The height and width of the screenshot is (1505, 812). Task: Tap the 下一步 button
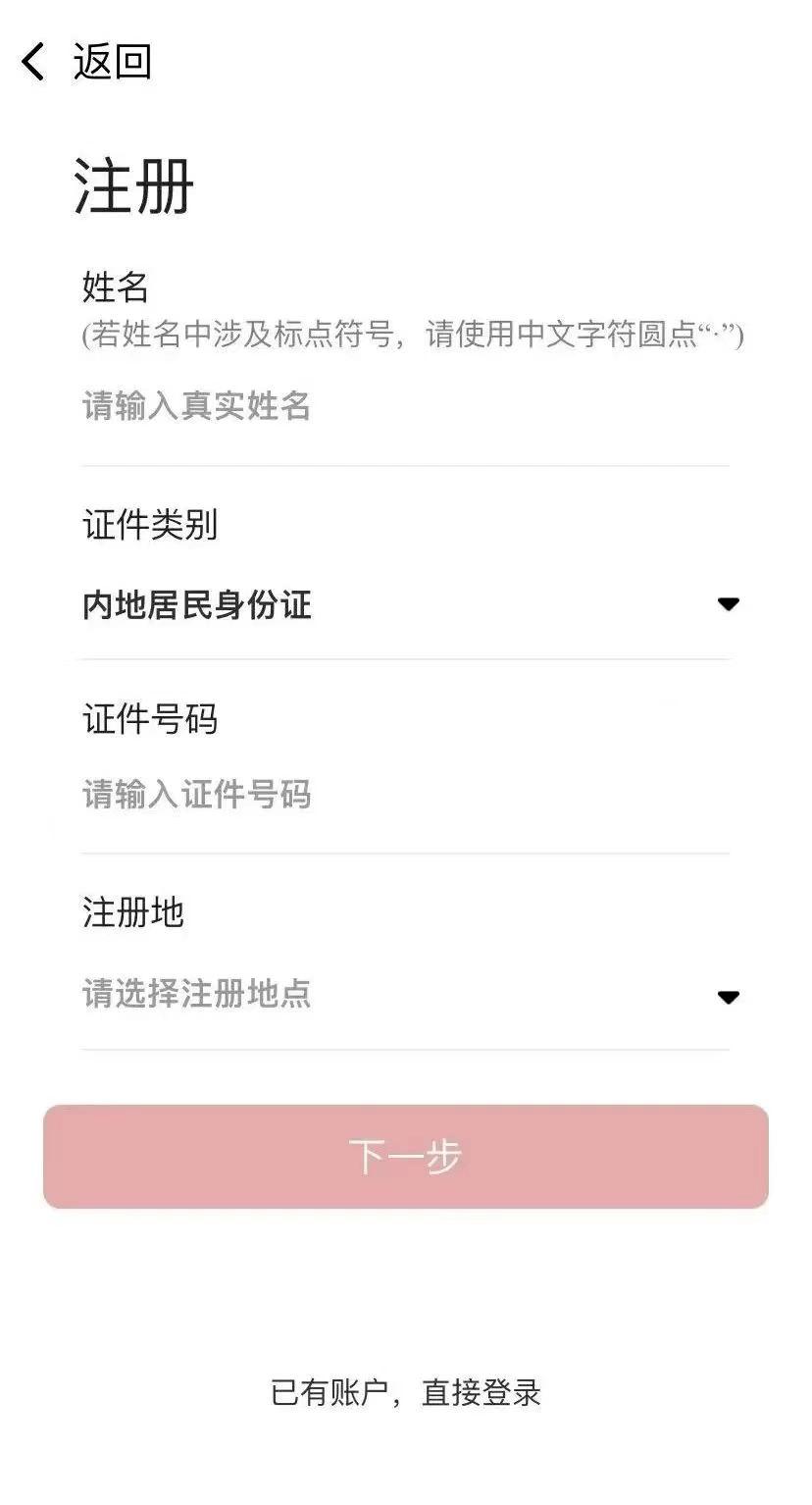point(405,1157)
